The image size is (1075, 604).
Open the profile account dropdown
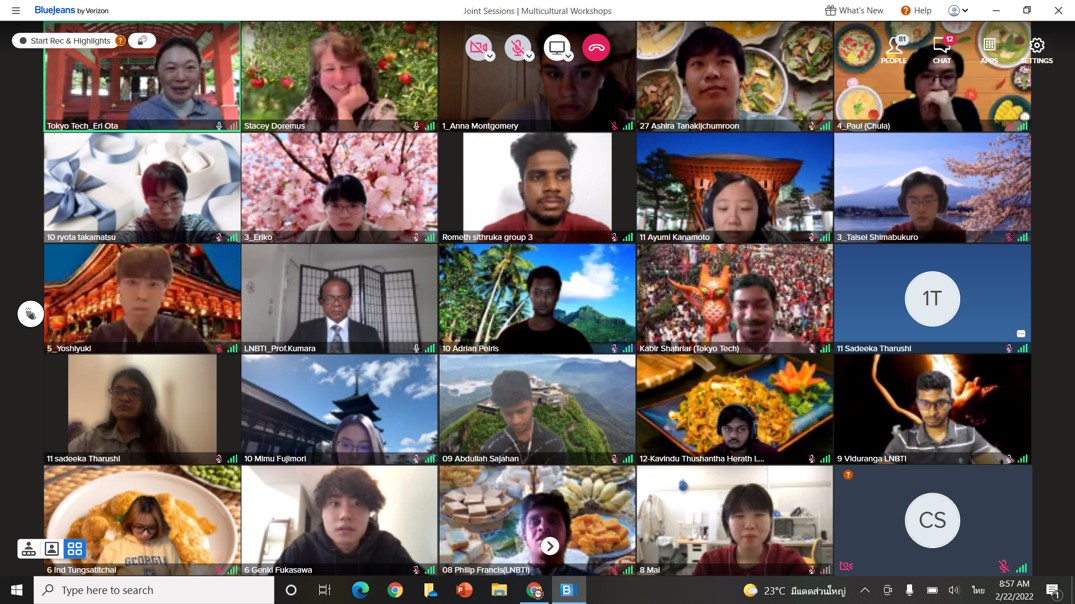tap(958, 11)
